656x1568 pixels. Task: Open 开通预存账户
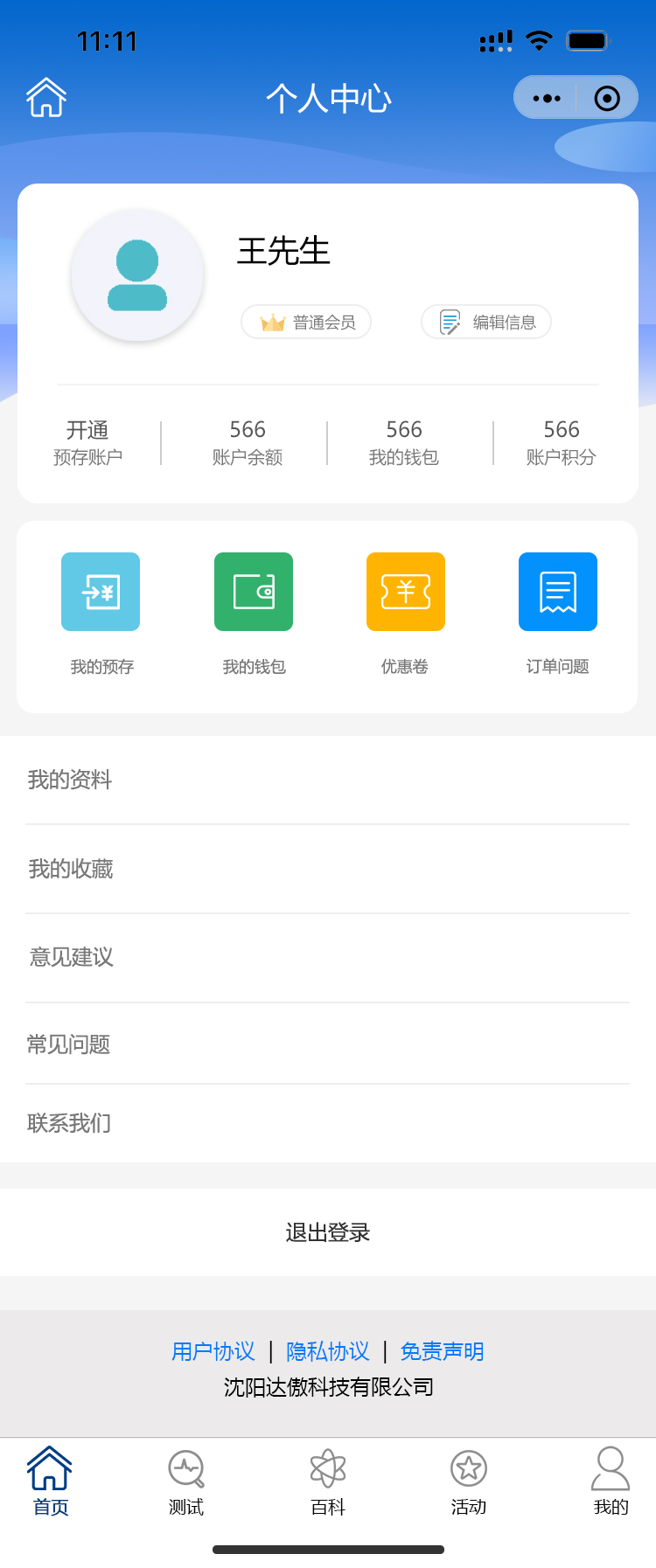pyautogui.click(x=87, y=442)
